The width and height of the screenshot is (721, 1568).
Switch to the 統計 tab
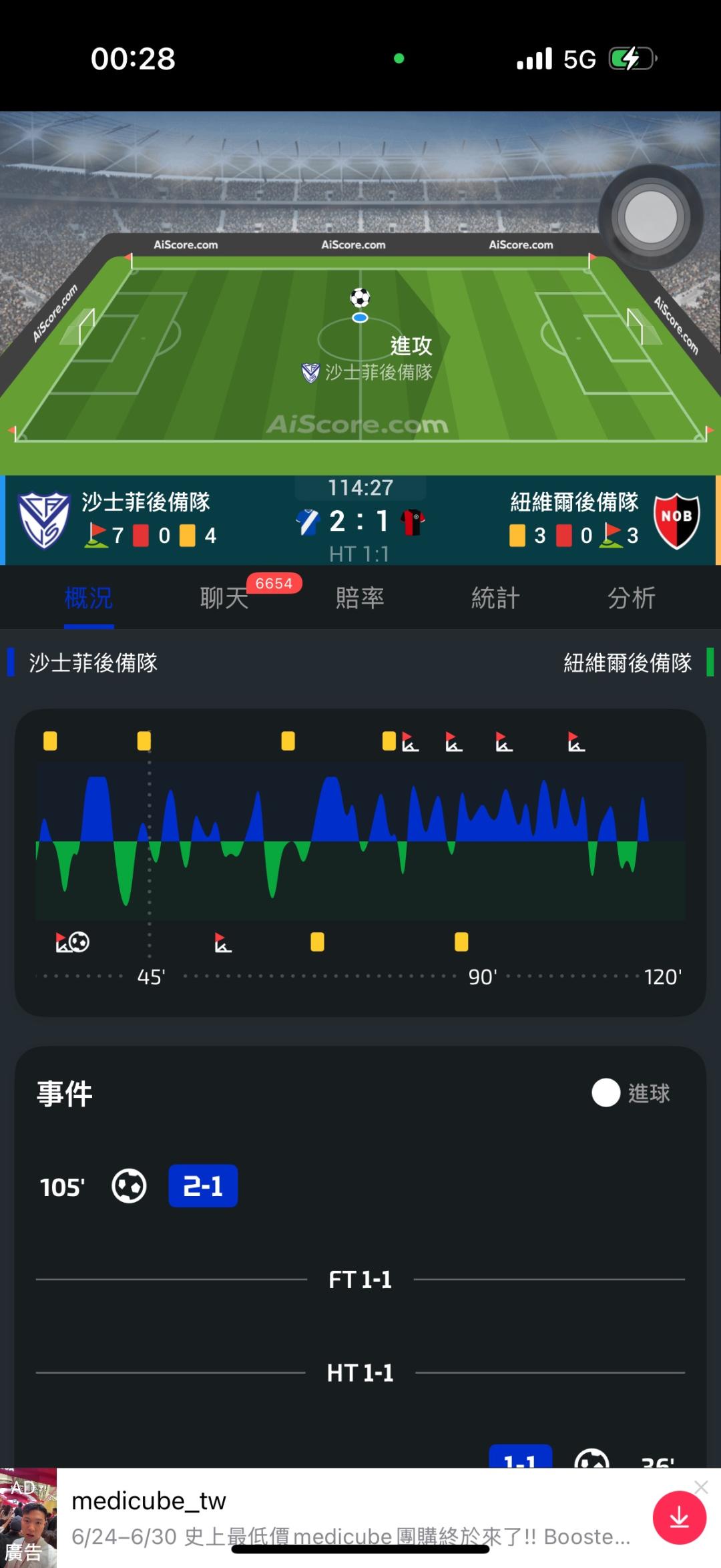point(495,598)
